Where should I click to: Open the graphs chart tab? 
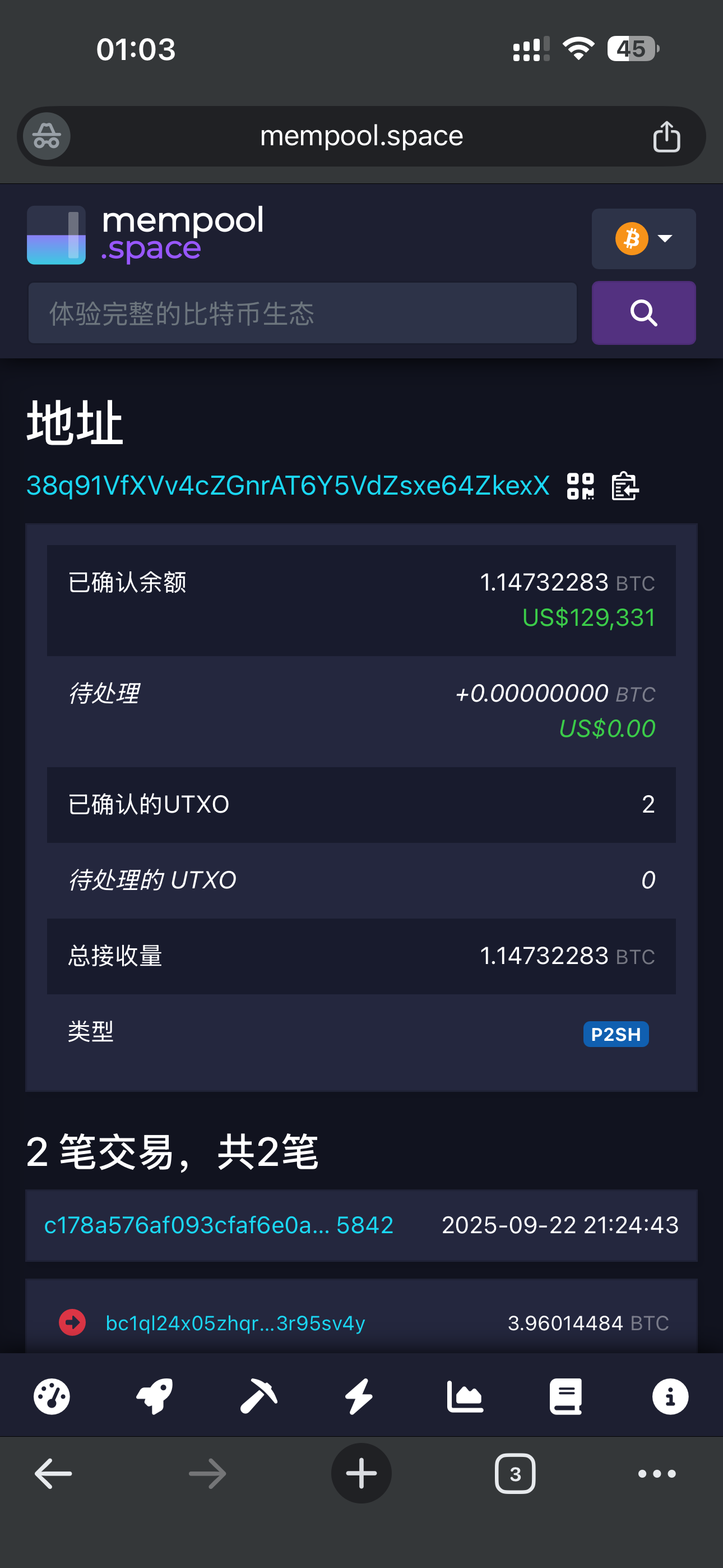click(x=465, y=1396)
